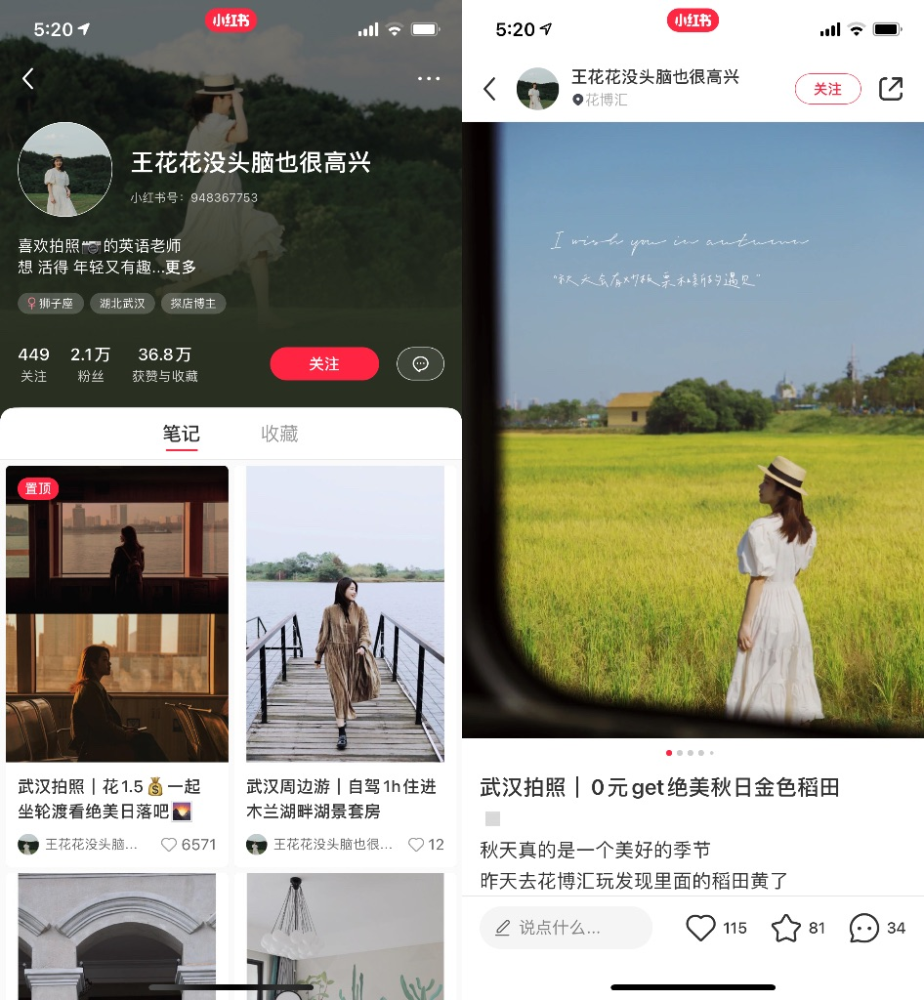Open the 花博汇 location tag
The width and height of the screenshot is (924, 1000).
(603, 100)
